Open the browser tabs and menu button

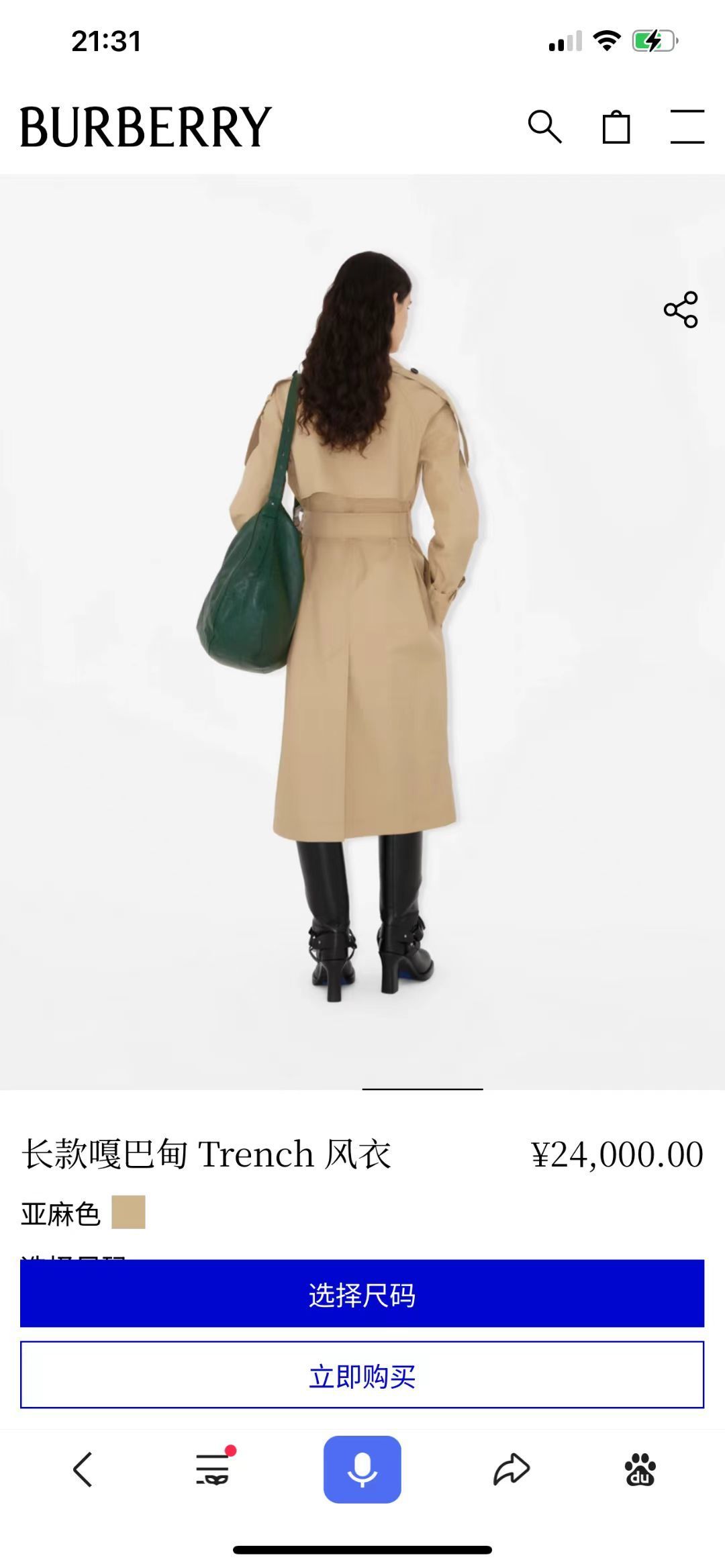[x=213, y=1469]
